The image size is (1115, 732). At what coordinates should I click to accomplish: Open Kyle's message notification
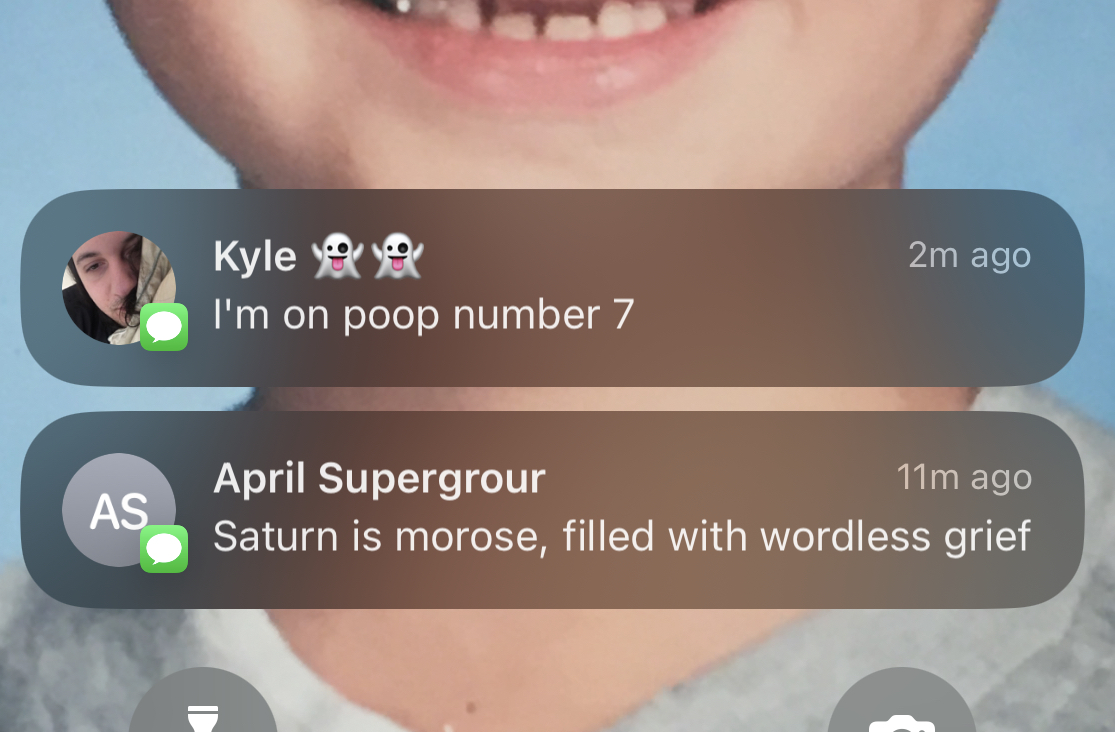(x=552, y=288)
